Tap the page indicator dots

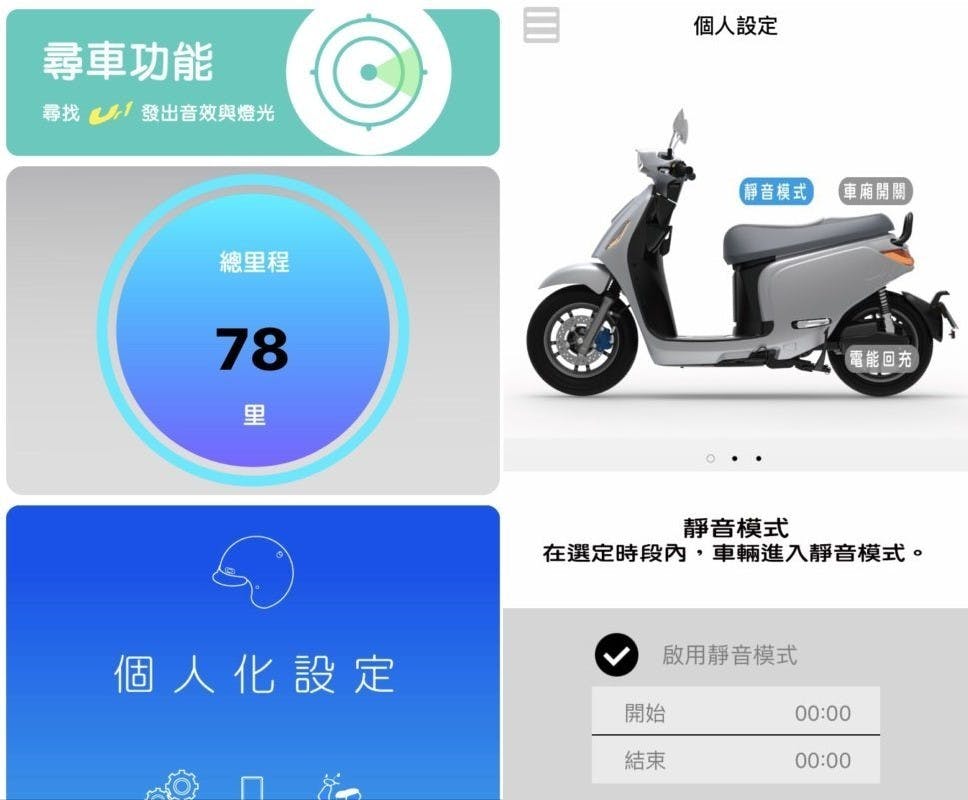point(734,459)
